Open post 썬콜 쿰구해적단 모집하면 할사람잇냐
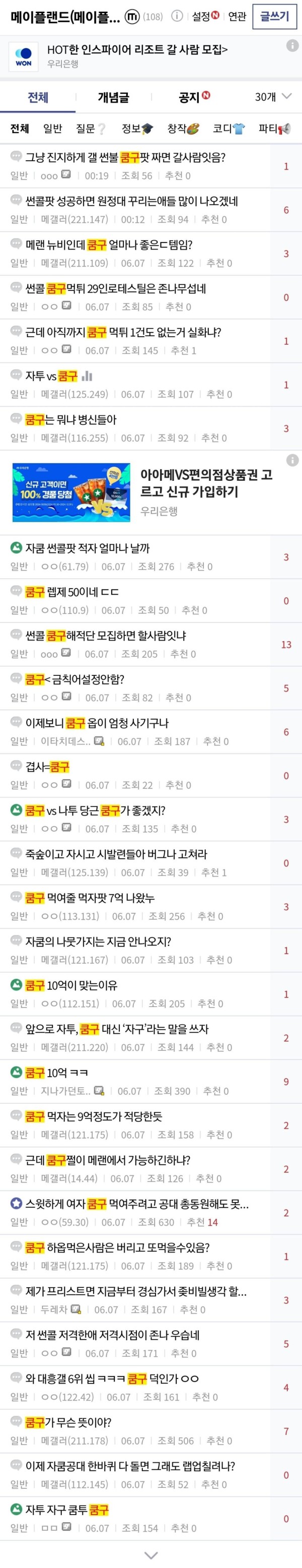The image size is (302, 1568). coord(106,636)
